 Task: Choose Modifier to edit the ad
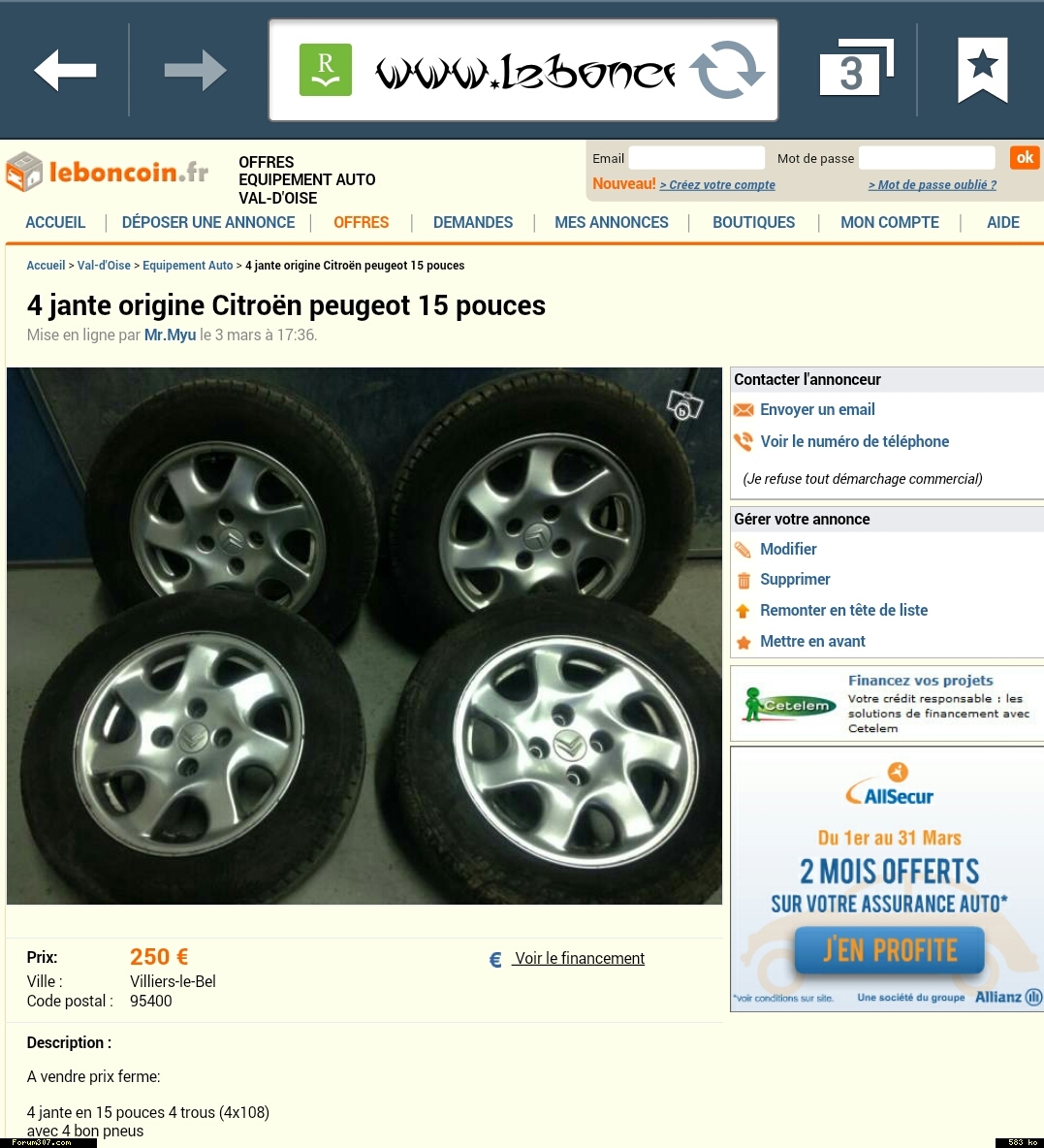coord(788,550)
